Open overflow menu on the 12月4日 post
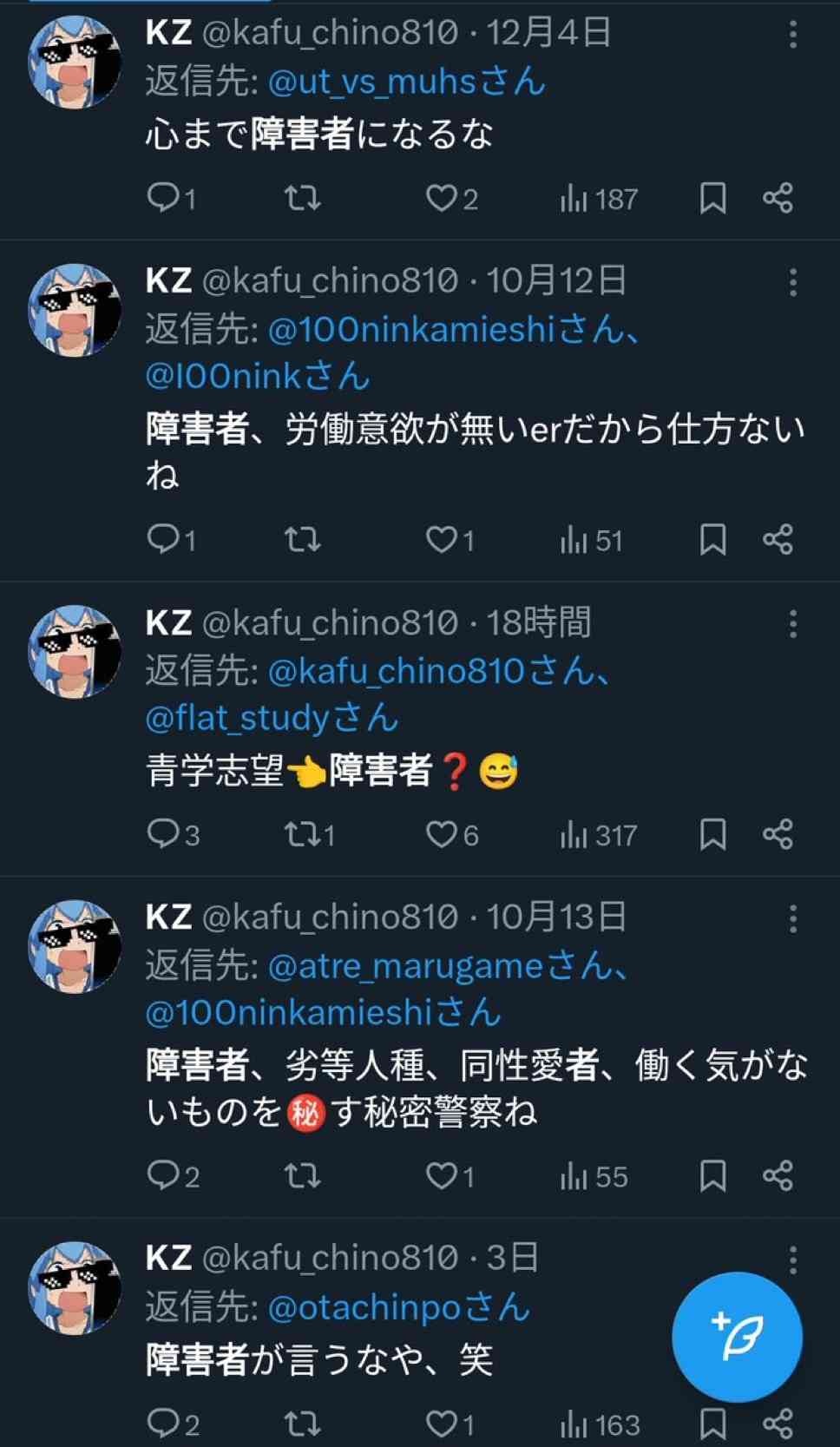 coord(792,35)
